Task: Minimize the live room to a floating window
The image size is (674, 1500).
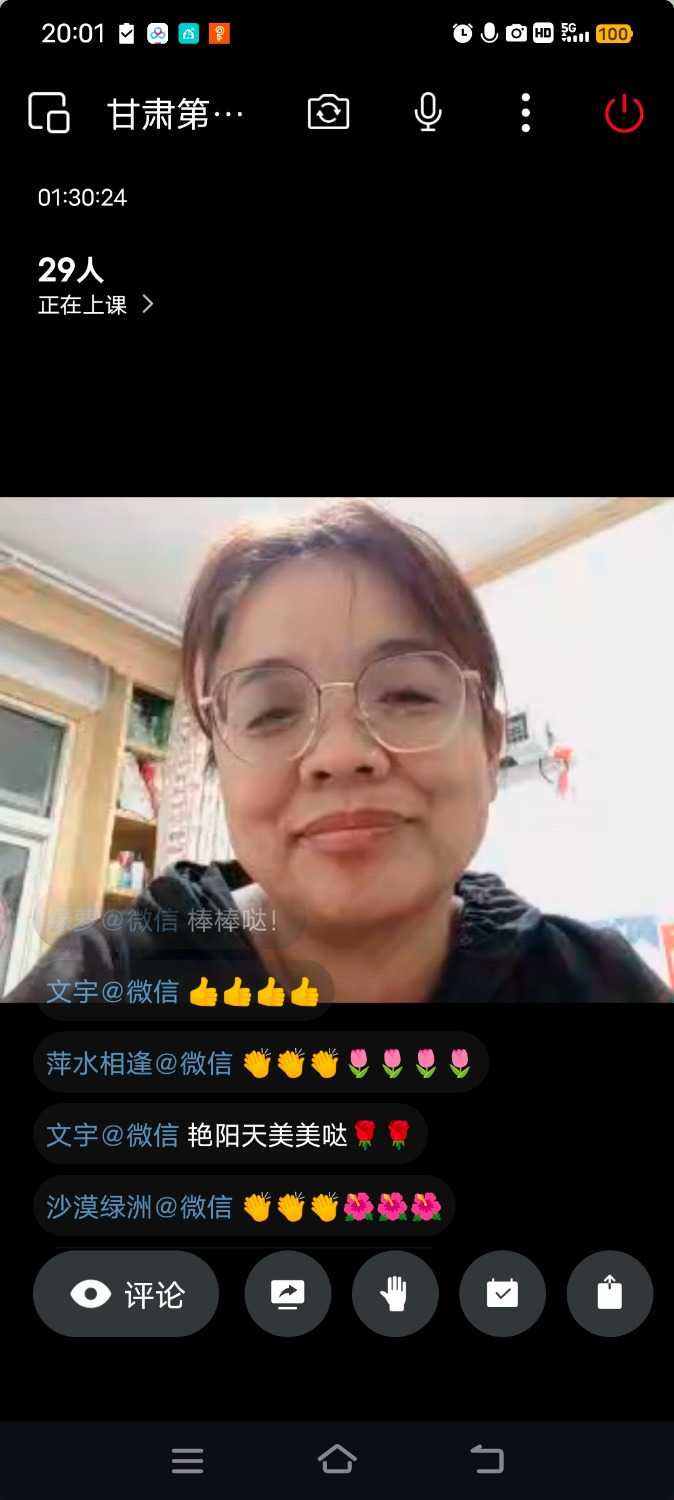Action: 48,113
